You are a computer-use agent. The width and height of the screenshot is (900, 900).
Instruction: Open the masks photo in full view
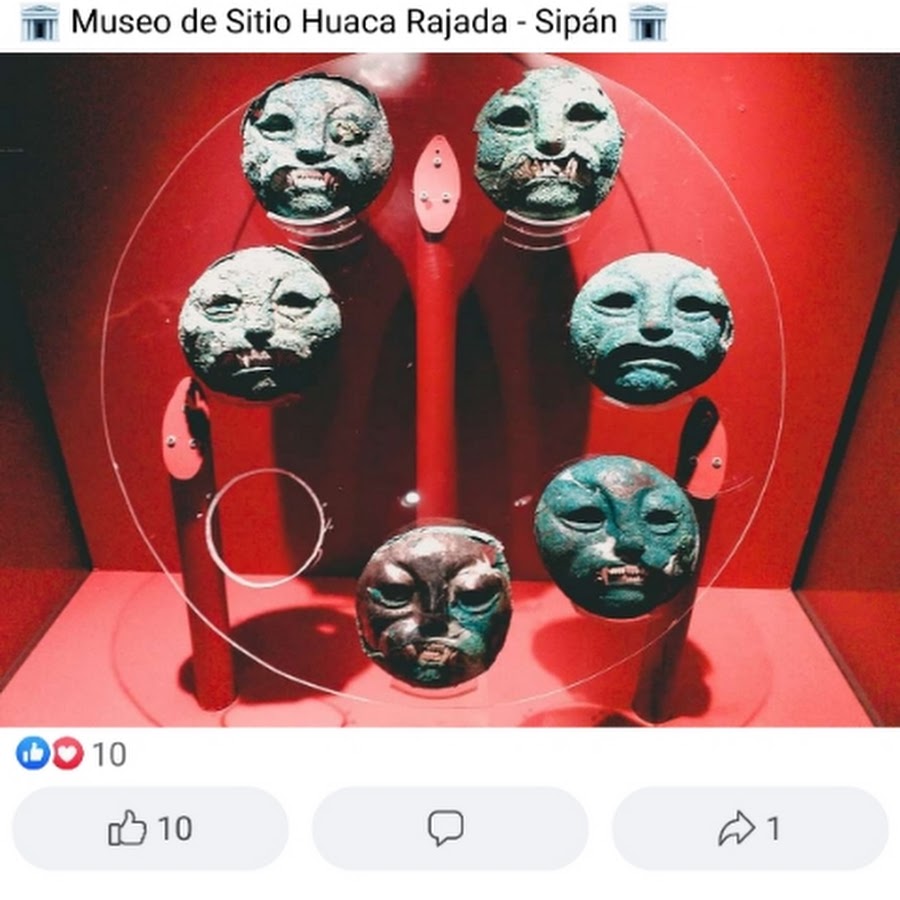click(x=450, y=390)
